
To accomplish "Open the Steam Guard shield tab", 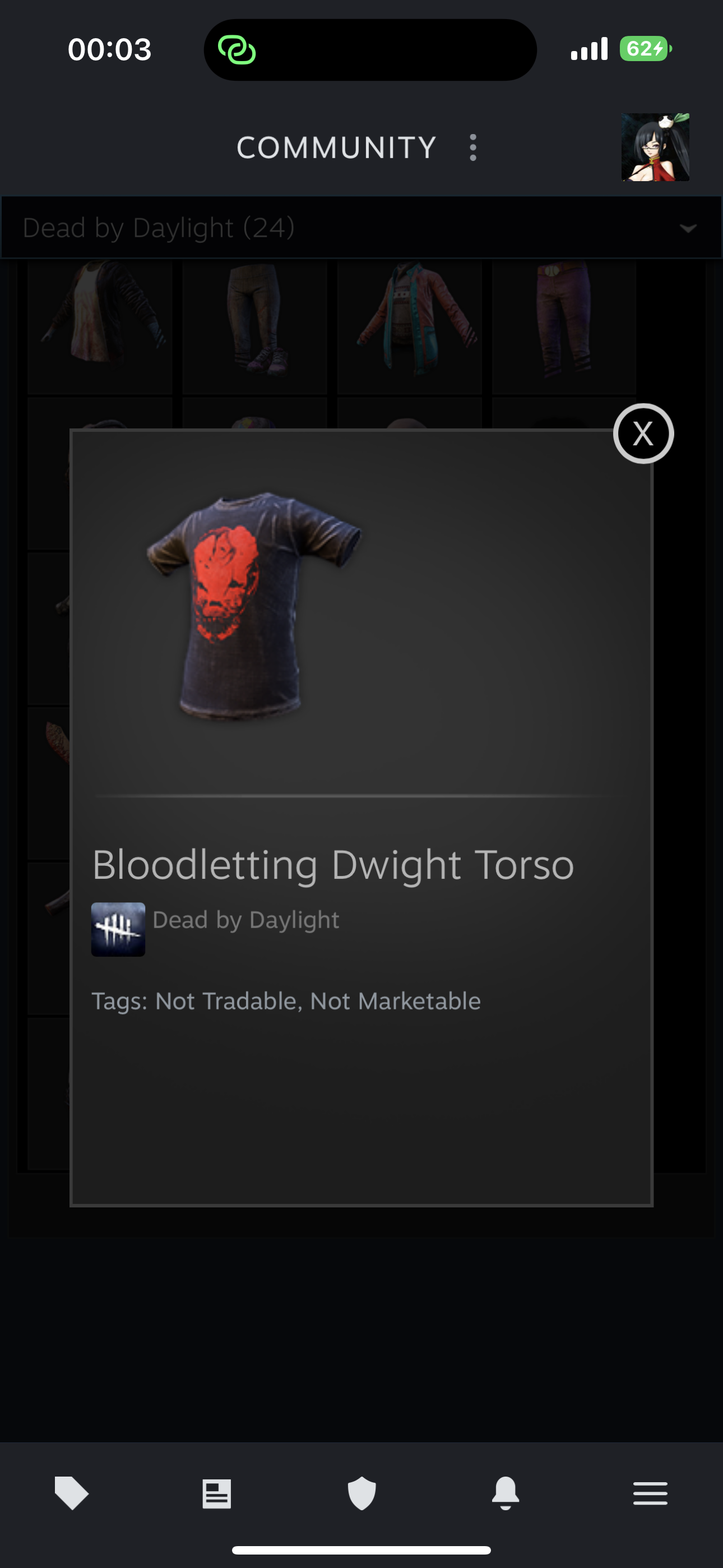I will [x=361, y=1493].
